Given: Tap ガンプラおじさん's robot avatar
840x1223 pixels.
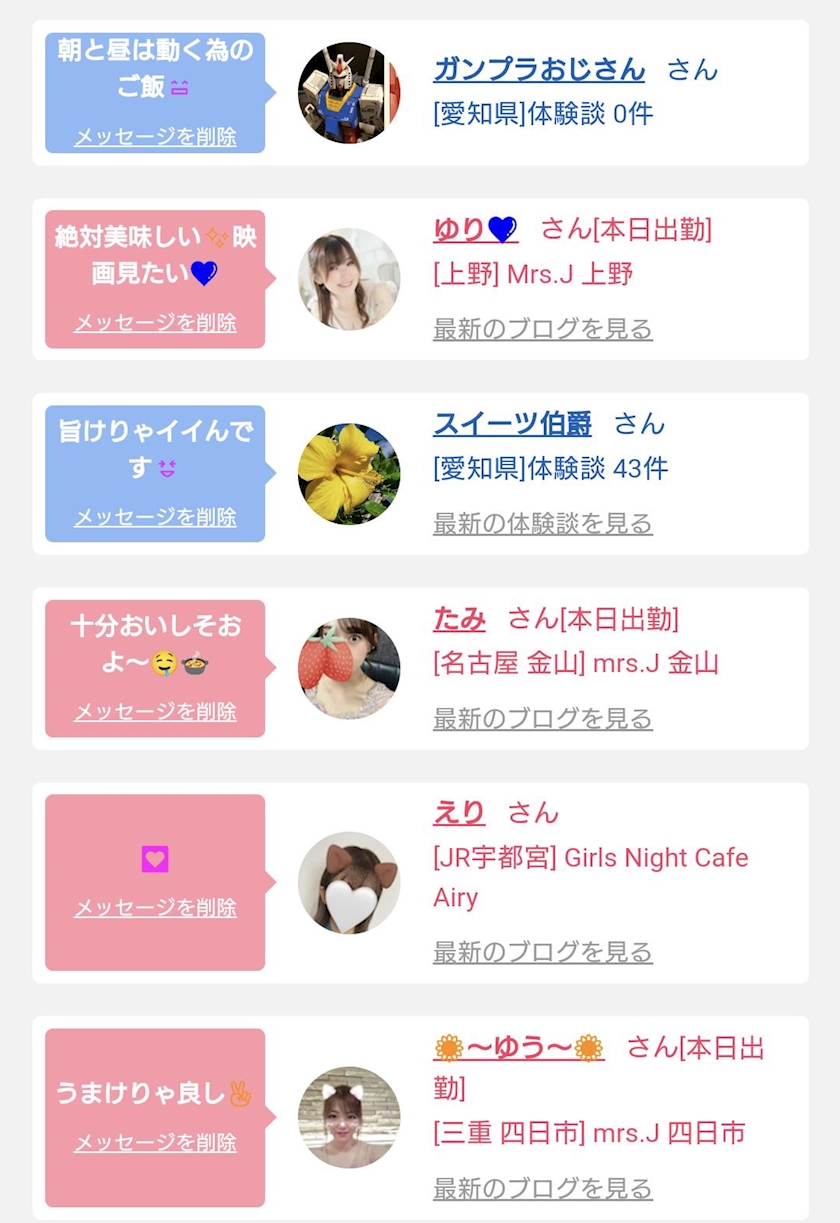Looking at the screenshot, I should click(x=349, y=93).
